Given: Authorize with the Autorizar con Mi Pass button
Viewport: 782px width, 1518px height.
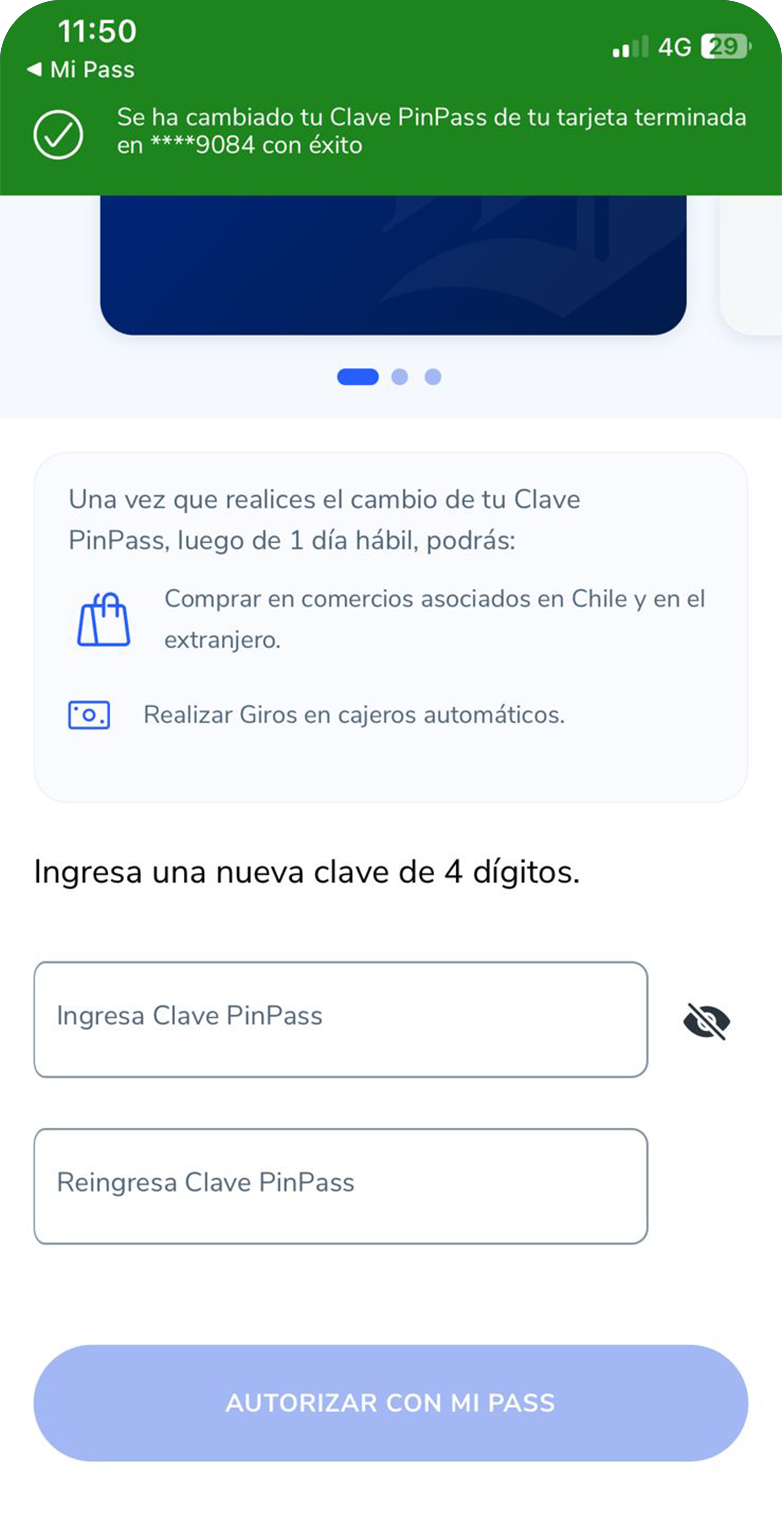Looking at the screenshot, I should (390, 1402).
